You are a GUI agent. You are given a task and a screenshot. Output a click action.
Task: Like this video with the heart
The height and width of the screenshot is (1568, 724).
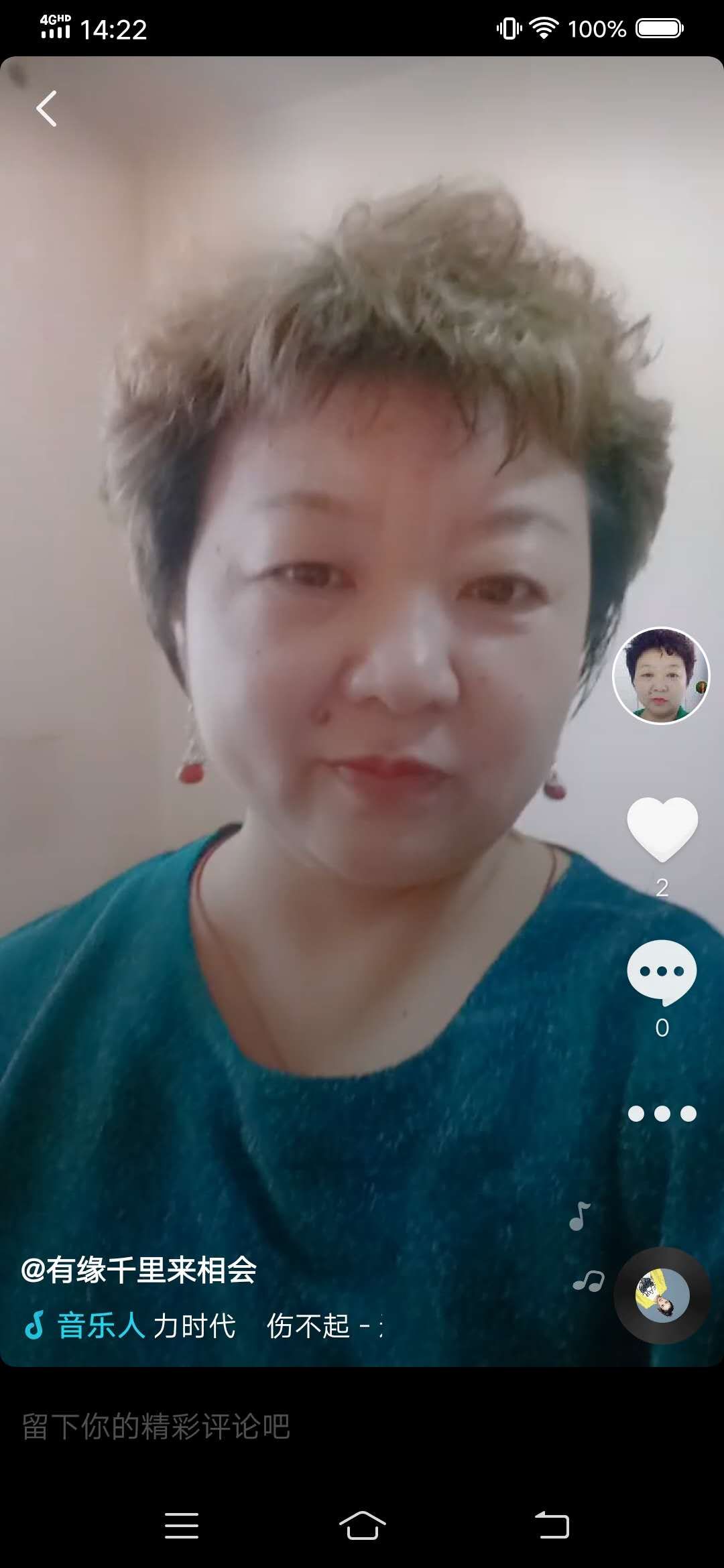[662, 829]
